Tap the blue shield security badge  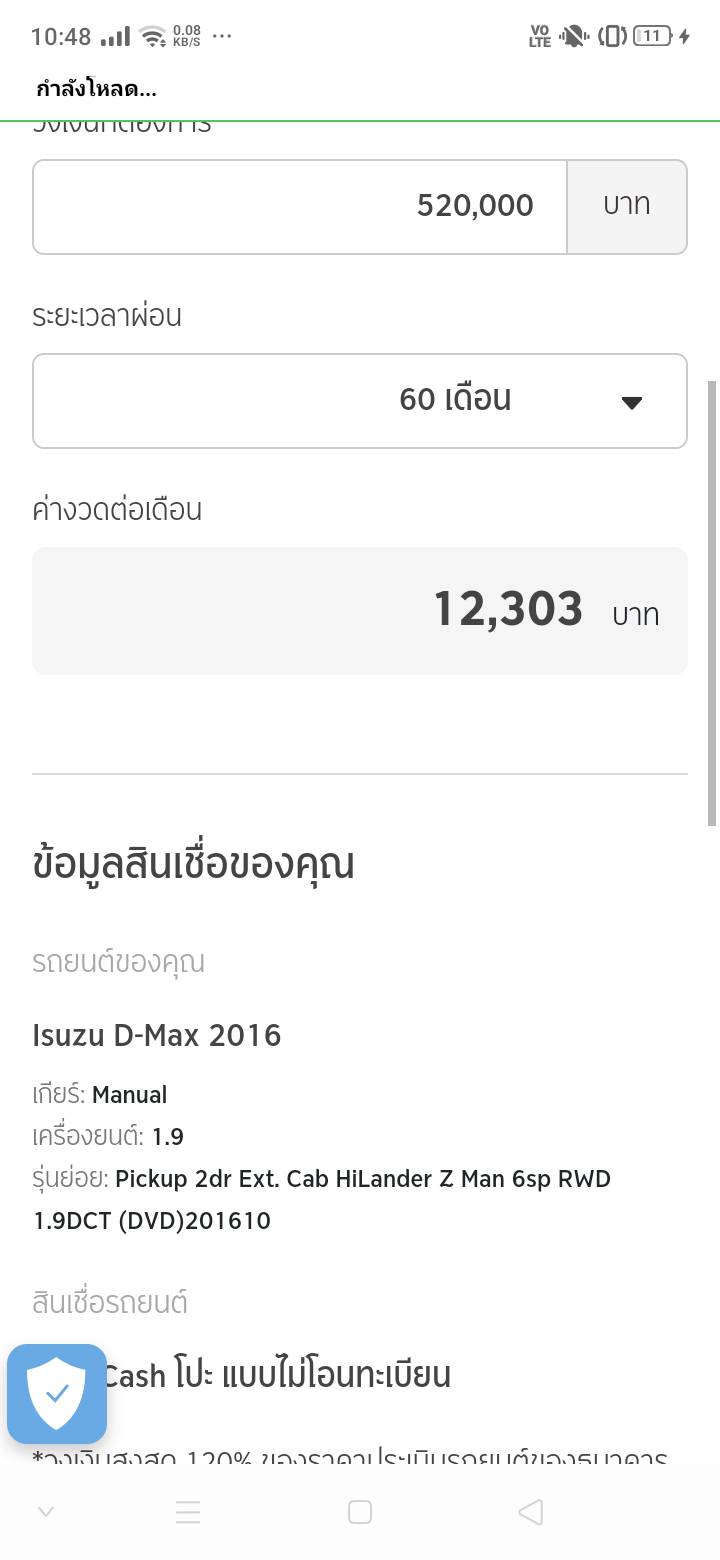[x=57, y=1394]
